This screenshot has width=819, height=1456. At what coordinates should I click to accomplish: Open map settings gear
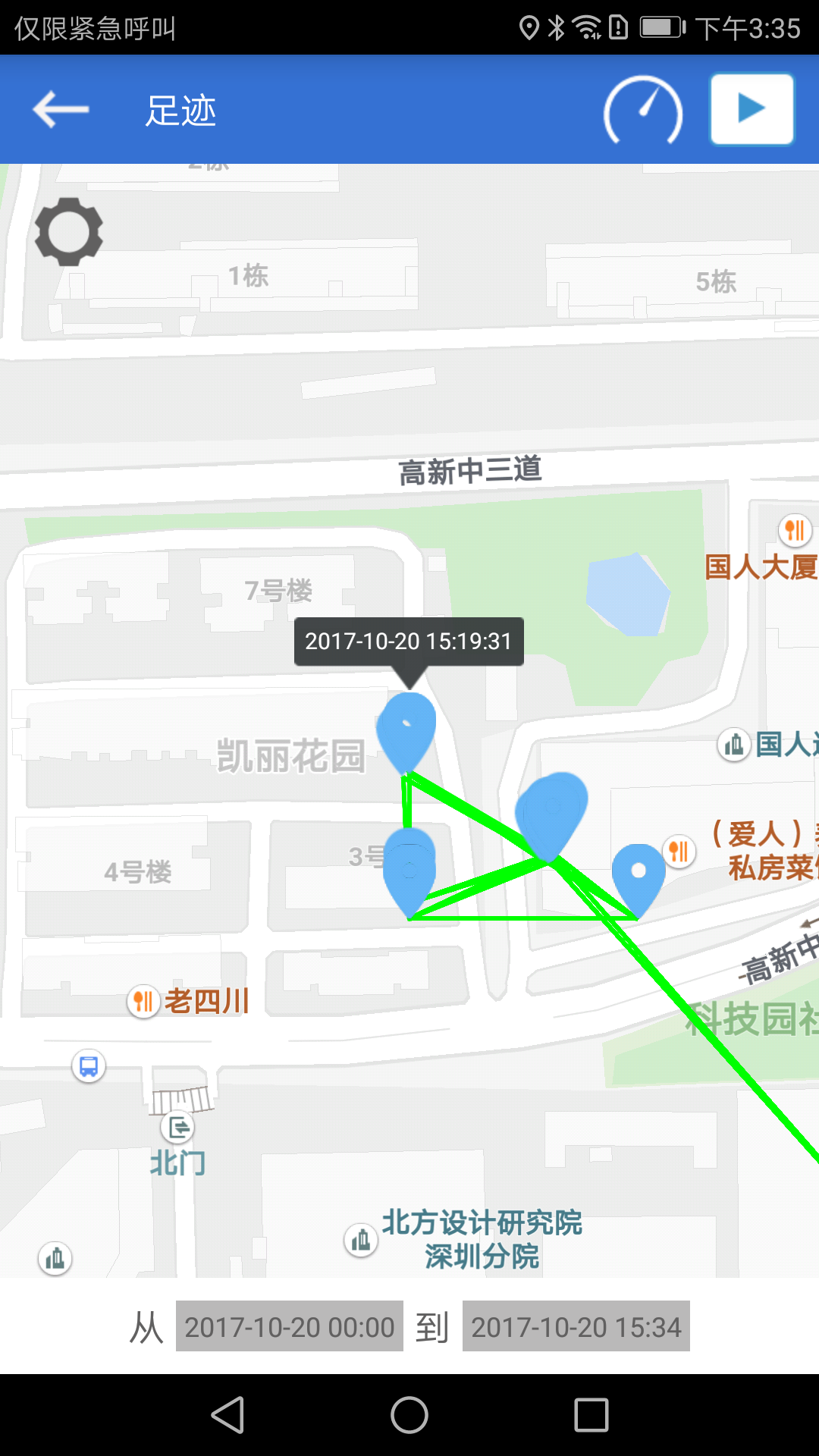click(x=69, y=232)
